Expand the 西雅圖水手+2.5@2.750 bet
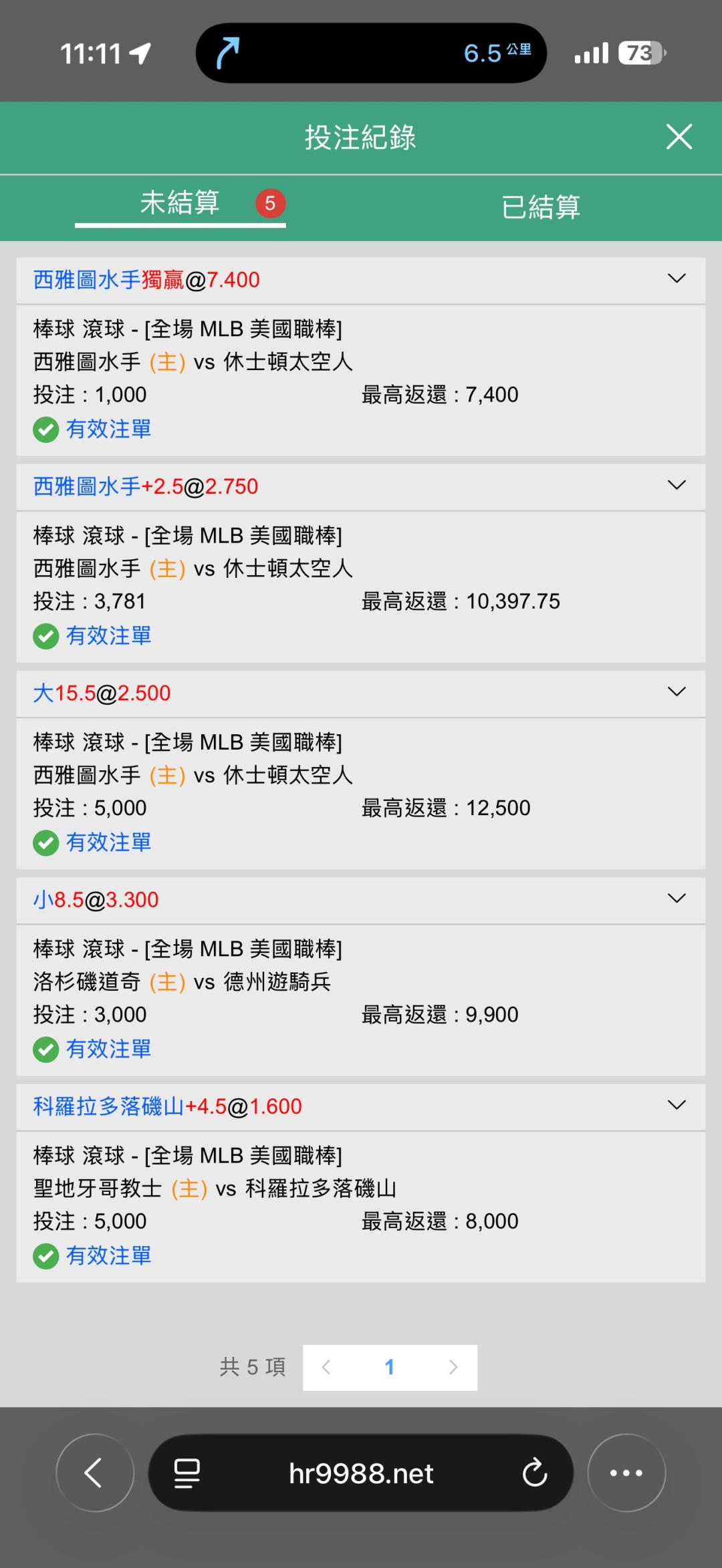This screenshot has width=722, height=1568. [x=677, y=485]
